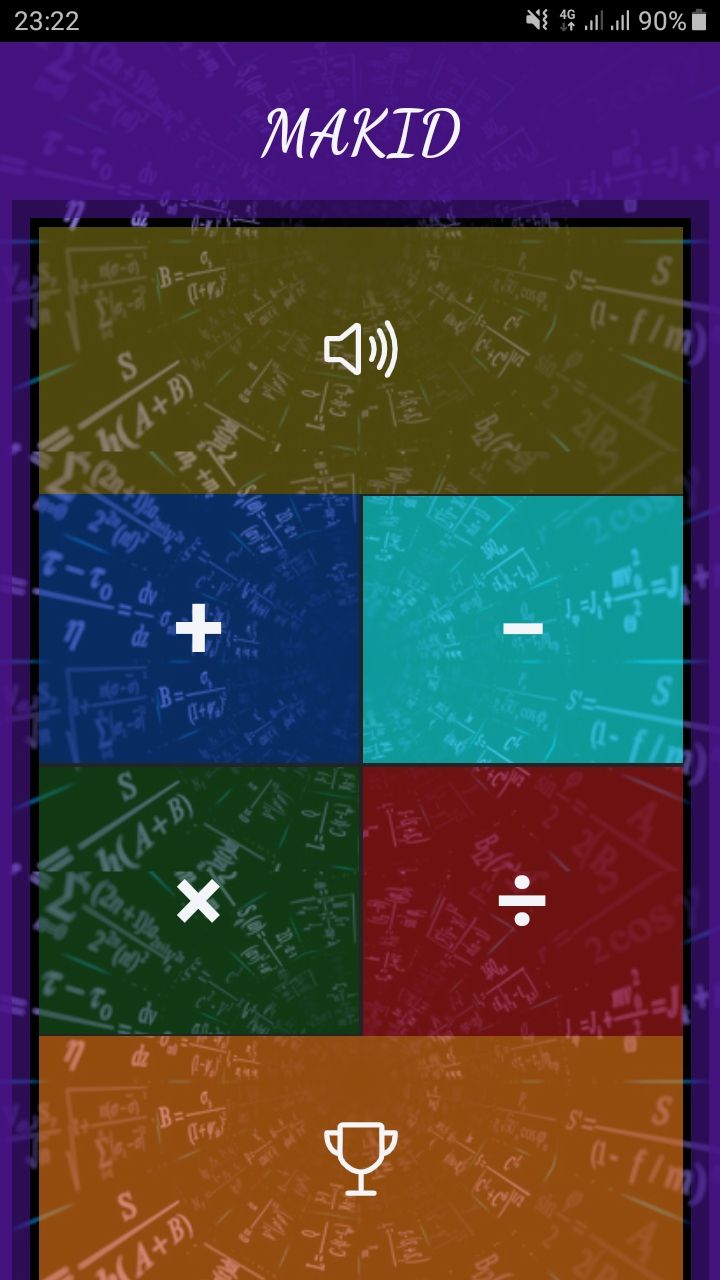Choose the multiplication tile

pyautogui.click(x=199, y=901)
